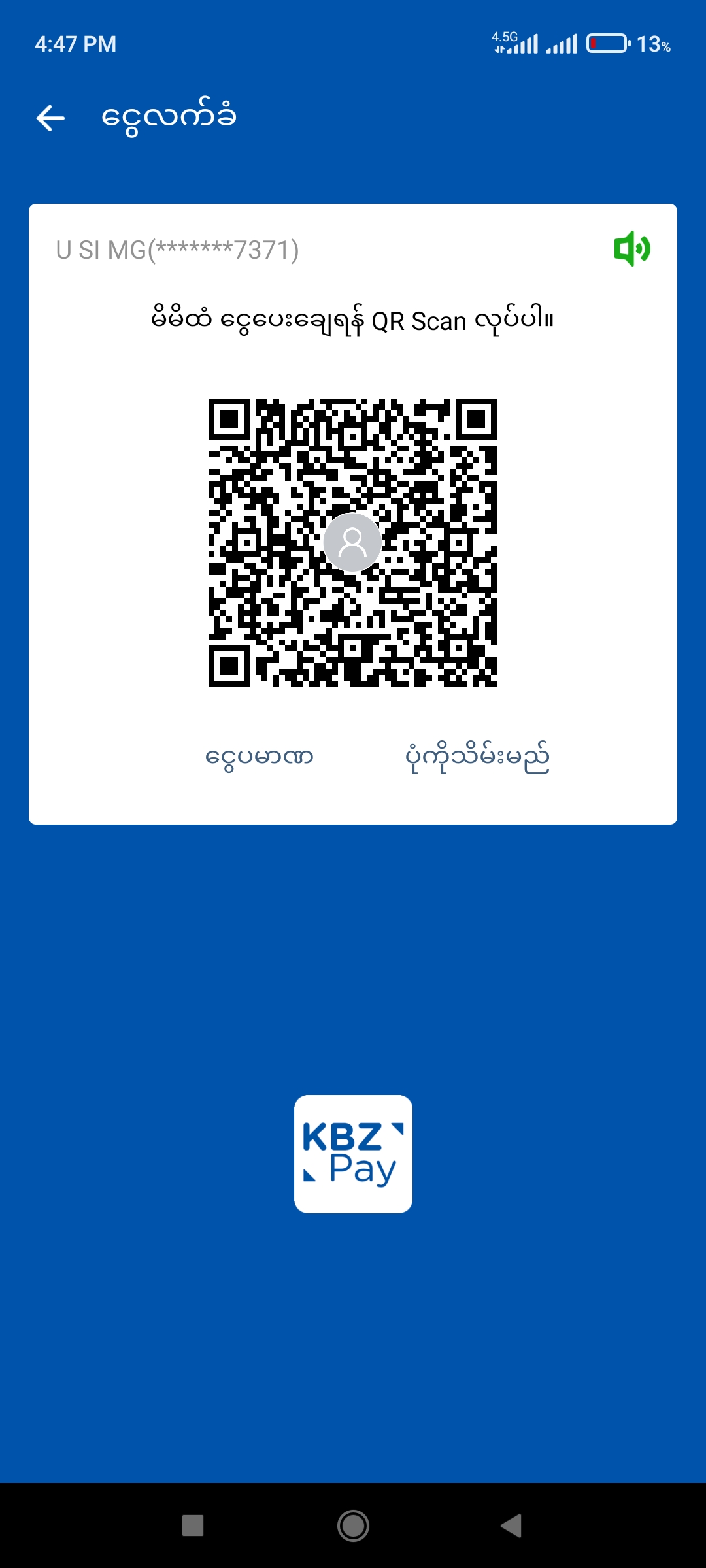Go back from the receive money screen

[51, 118]
